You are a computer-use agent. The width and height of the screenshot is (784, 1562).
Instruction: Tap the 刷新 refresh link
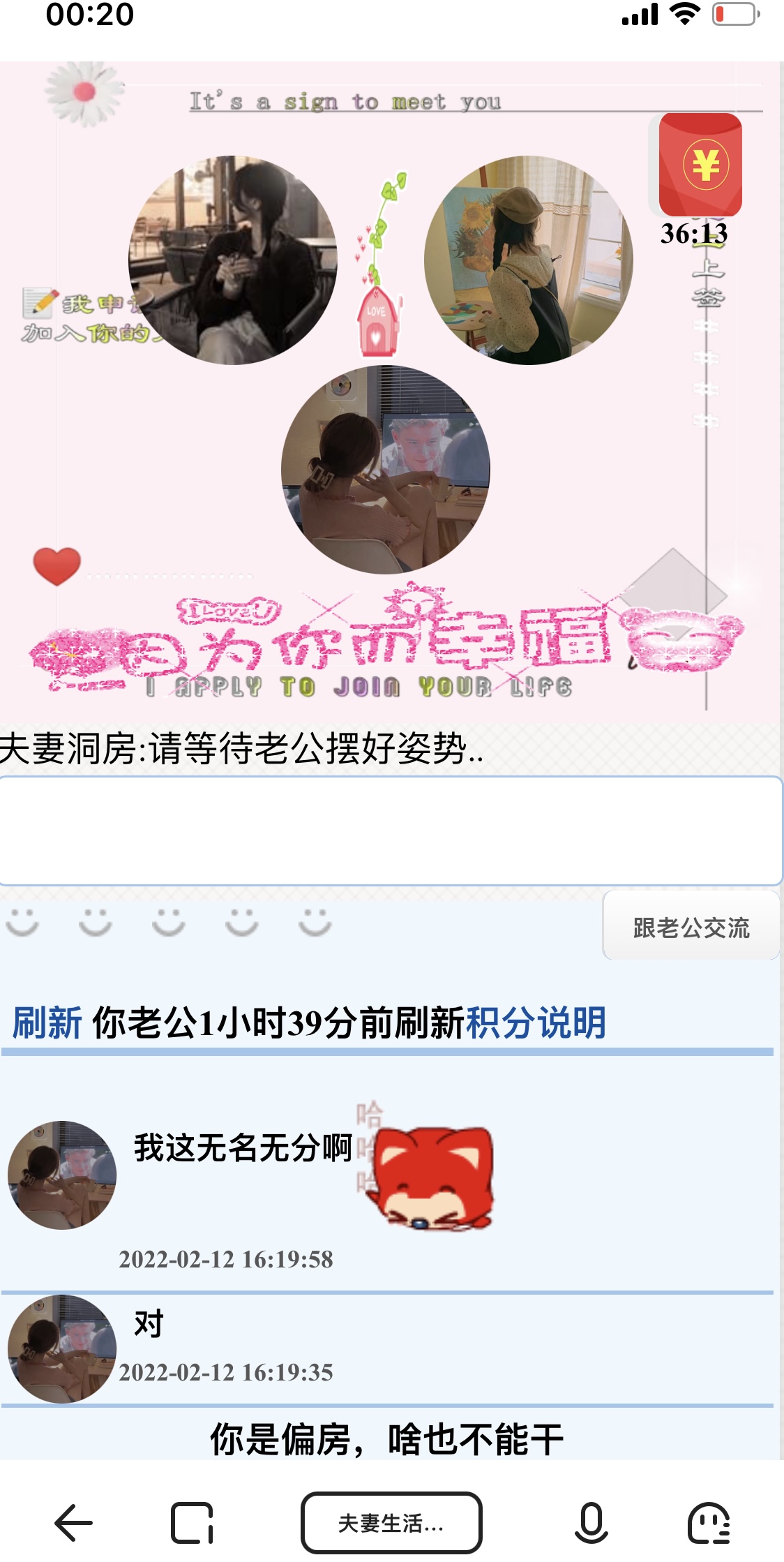47,1023
